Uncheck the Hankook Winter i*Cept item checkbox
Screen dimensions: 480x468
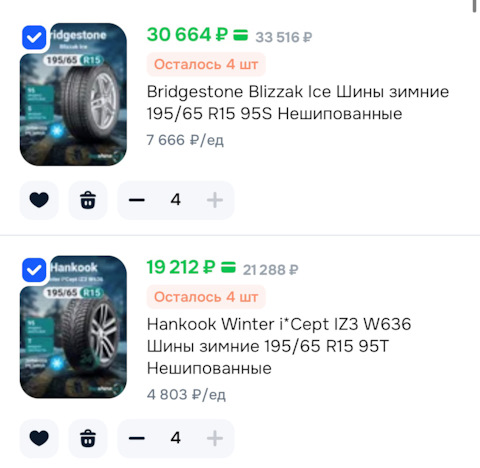point(34,270)
